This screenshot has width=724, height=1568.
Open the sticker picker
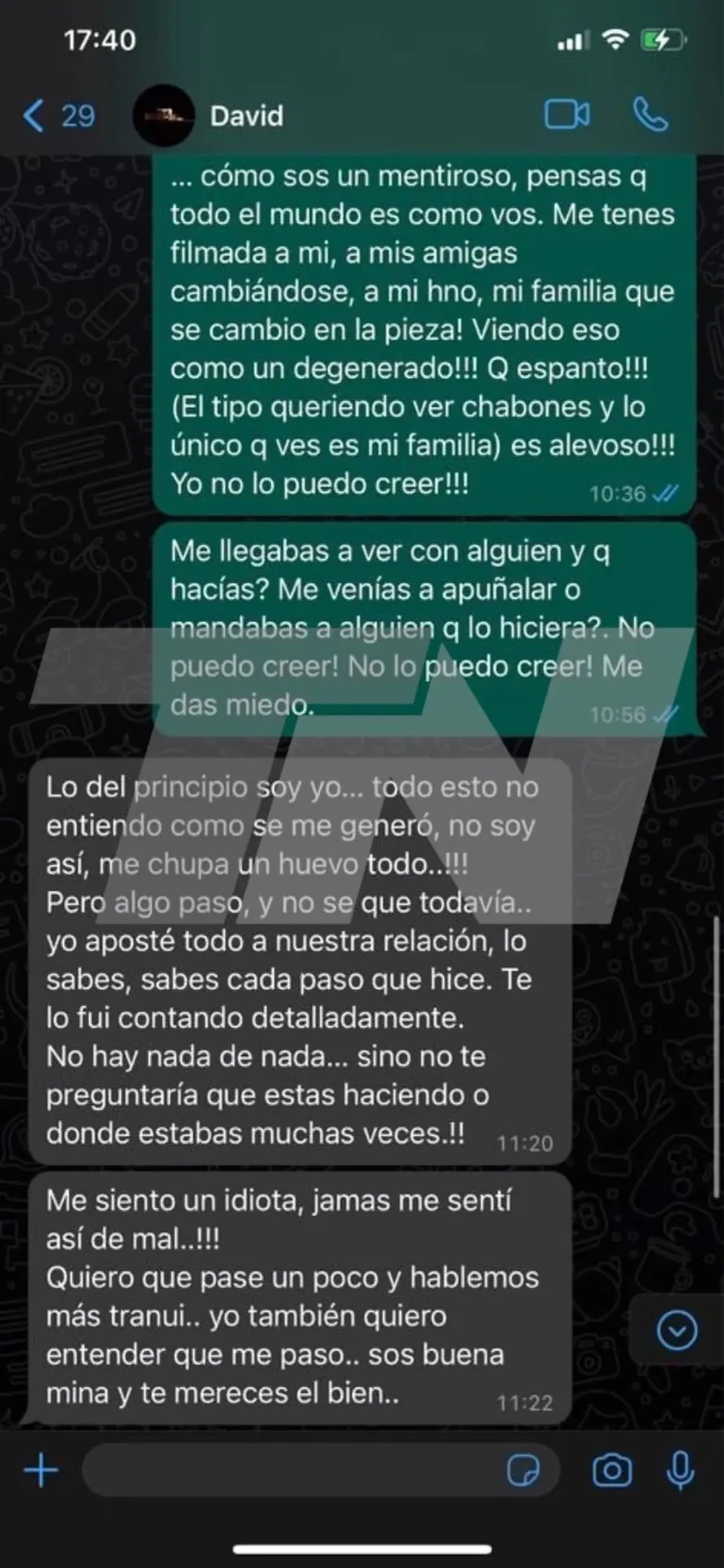[x=522, y=1471]
